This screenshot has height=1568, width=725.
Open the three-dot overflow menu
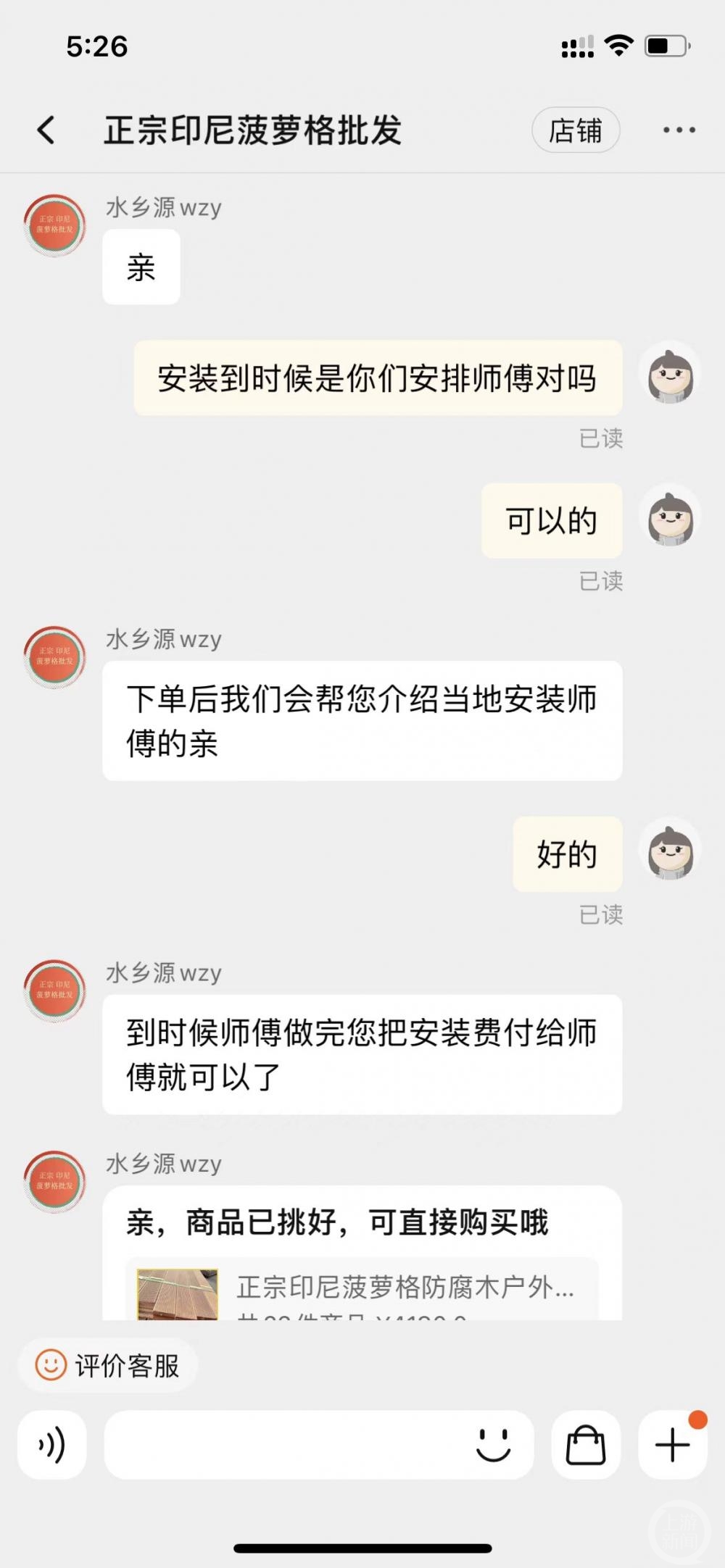pos(679,130)
